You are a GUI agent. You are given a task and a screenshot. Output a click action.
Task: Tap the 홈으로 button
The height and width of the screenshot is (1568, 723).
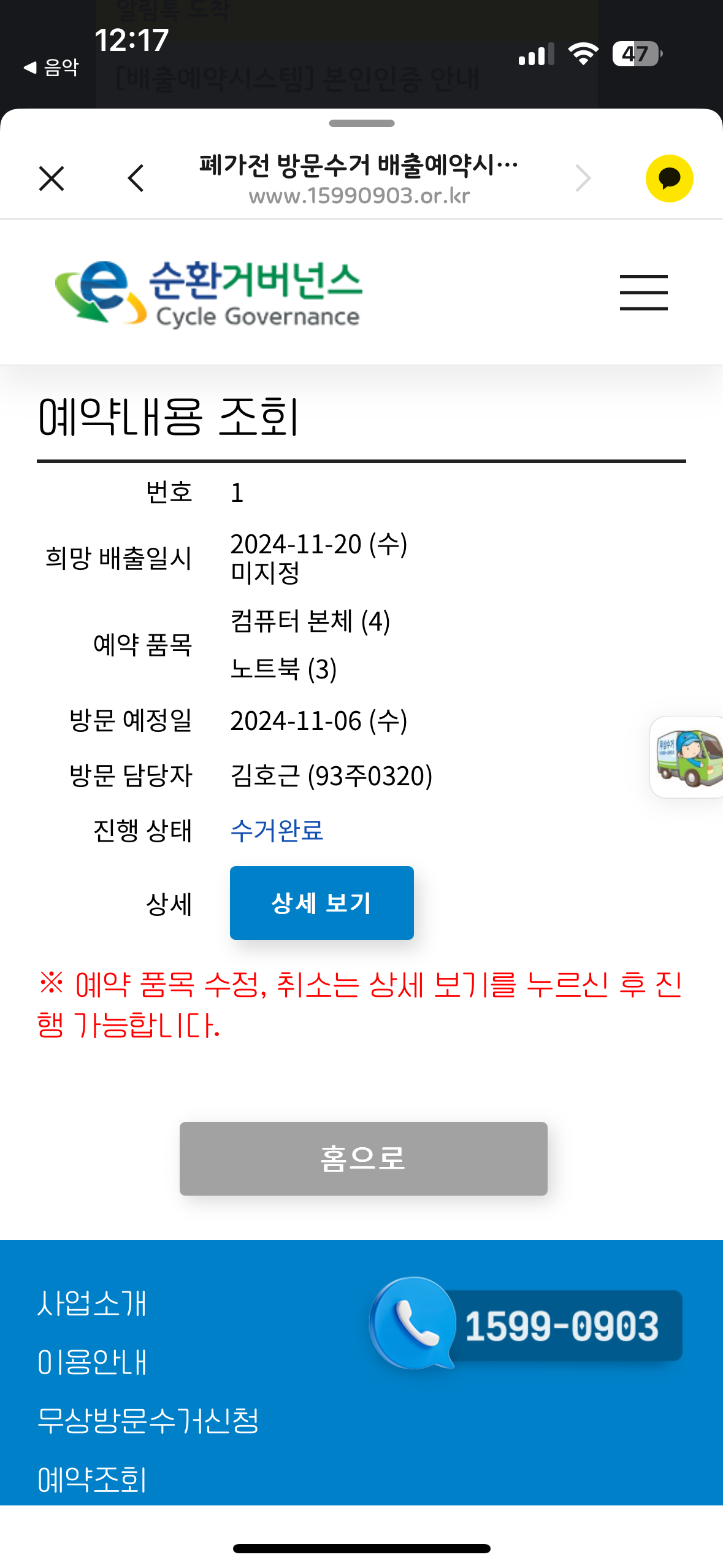pyautogui.click(x=363, y=1158)
